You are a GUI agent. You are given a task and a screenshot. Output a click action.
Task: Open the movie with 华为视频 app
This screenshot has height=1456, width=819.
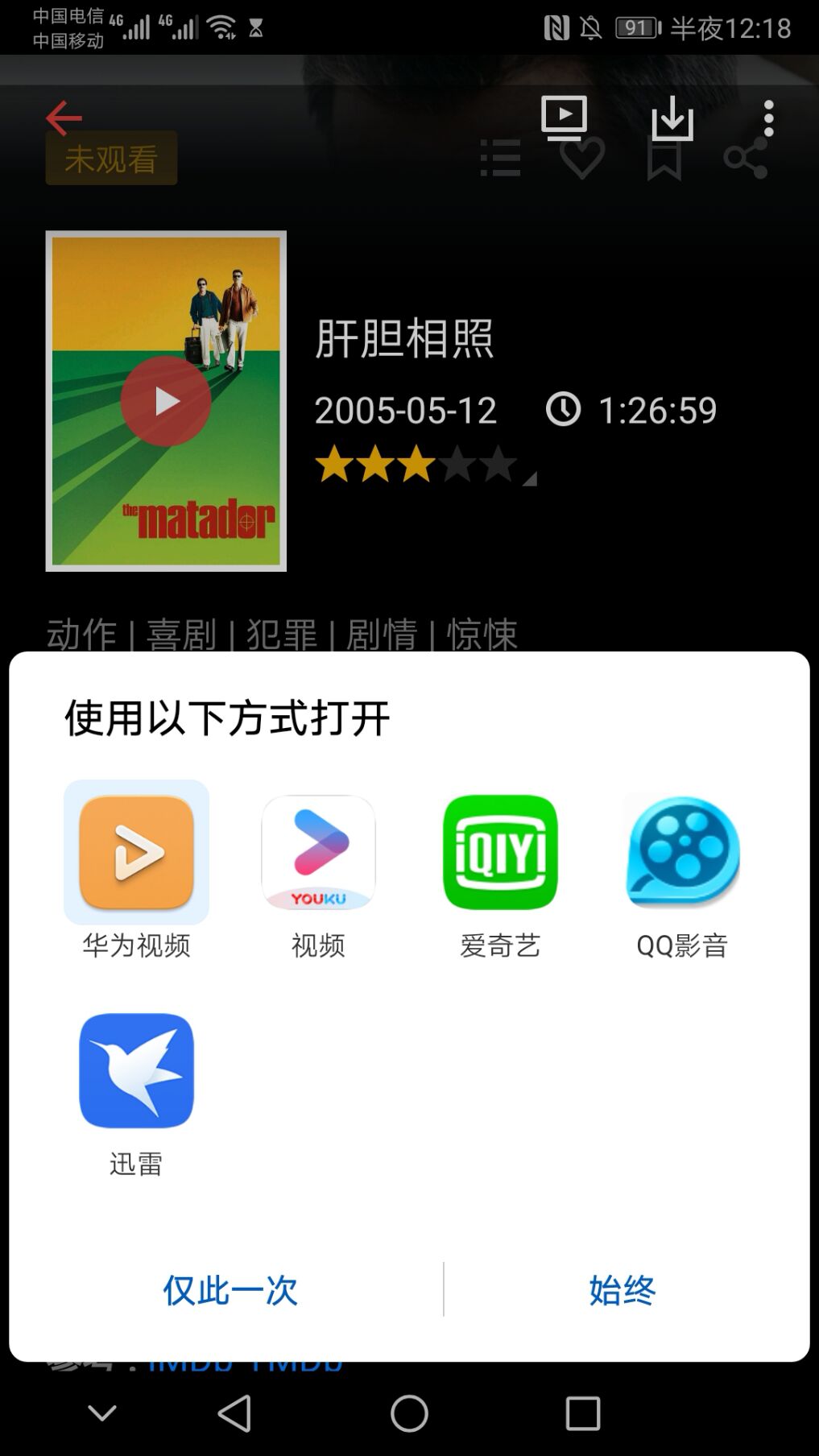click(x=136, y=855)
